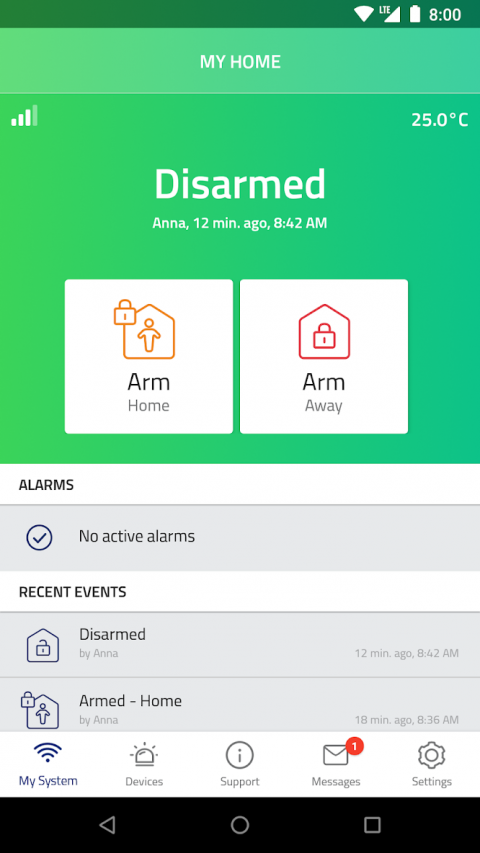Screen dimensions: 480x853
Task: Open the Disarmed event by Anna
Action: tap(240, 645)
